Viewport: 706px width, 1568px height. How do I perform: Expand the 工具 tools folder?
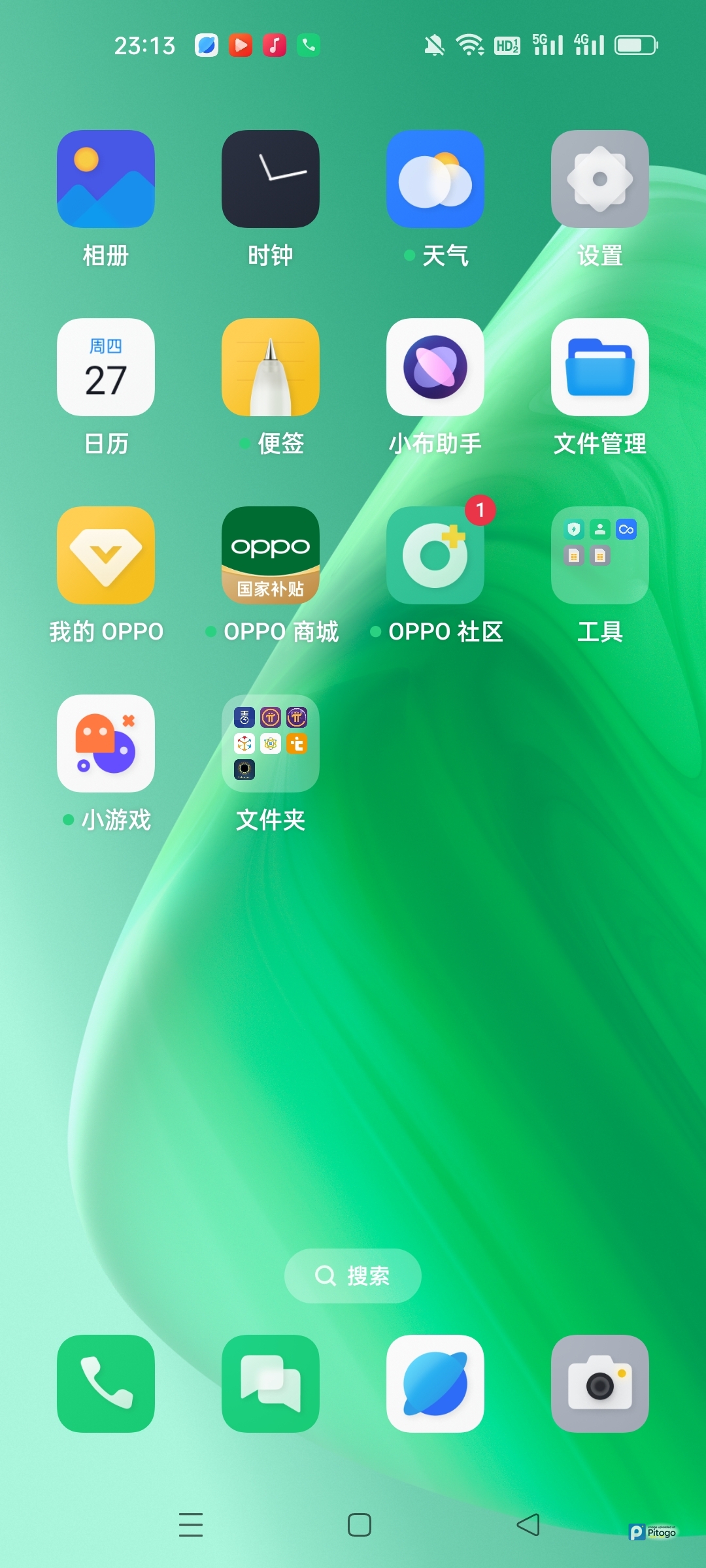600,555
